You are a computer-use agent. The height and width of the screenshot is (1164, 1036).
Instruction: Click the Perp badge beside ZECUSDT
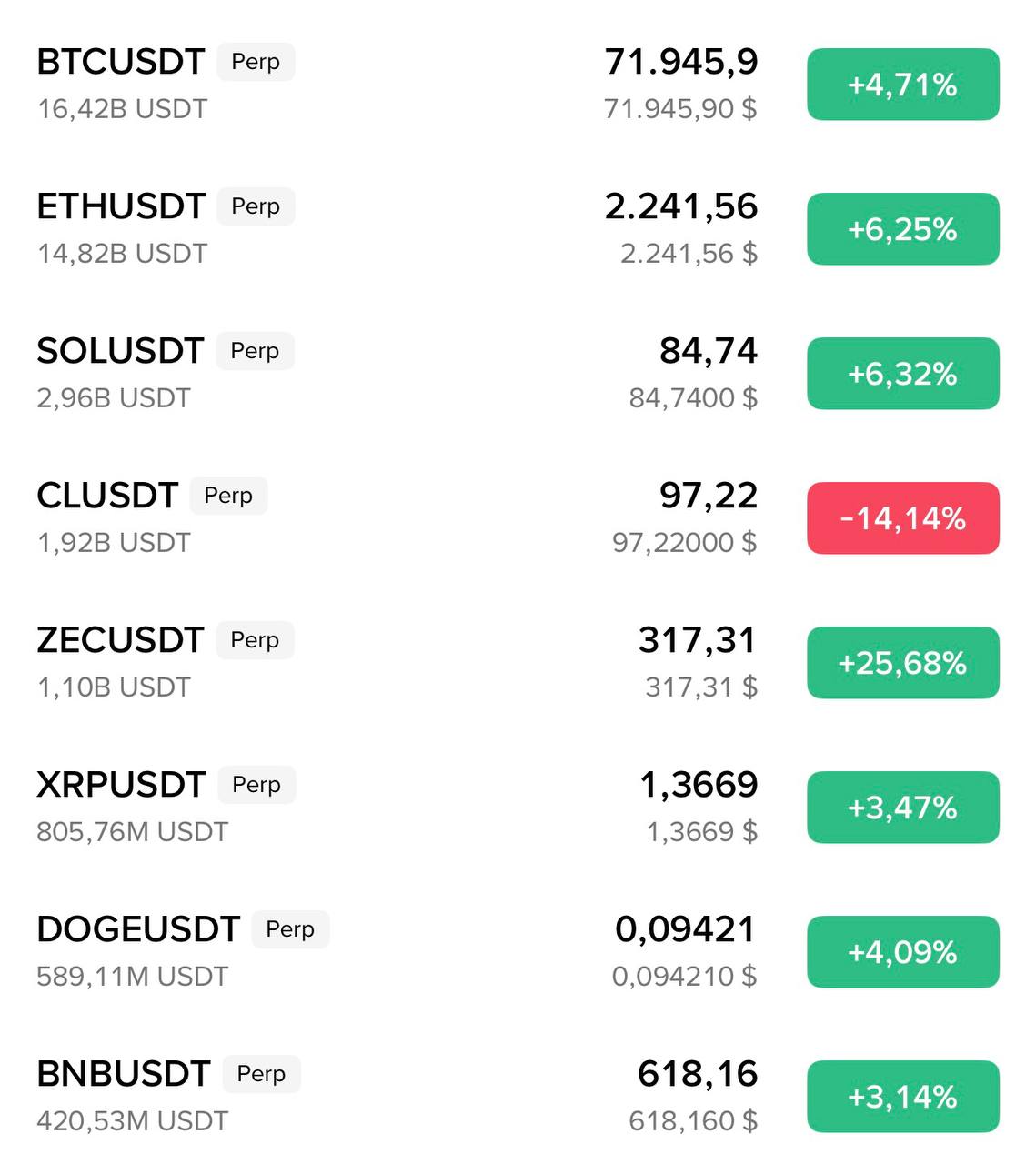255,640
